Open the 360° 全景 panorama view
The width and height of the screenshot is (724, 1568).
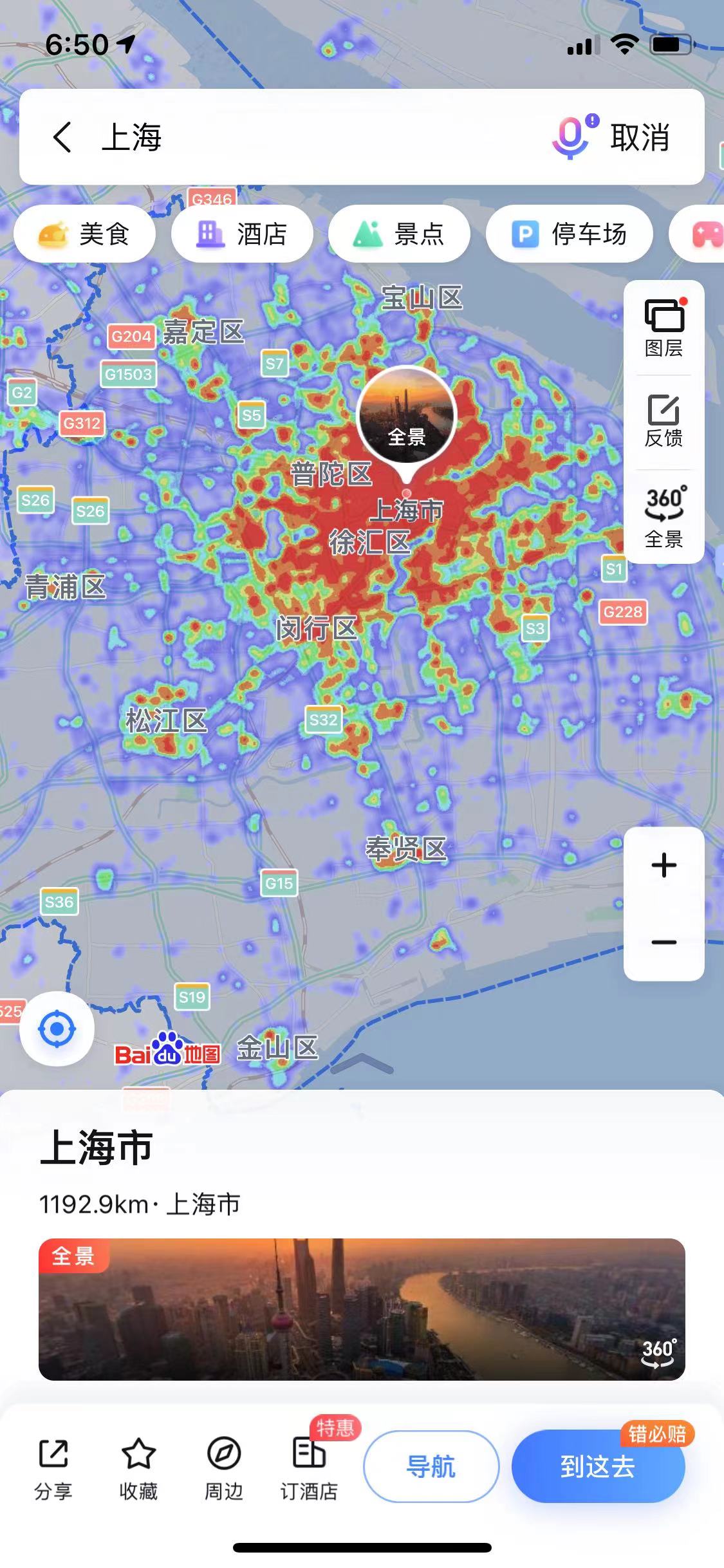click(x=664, y=516)
